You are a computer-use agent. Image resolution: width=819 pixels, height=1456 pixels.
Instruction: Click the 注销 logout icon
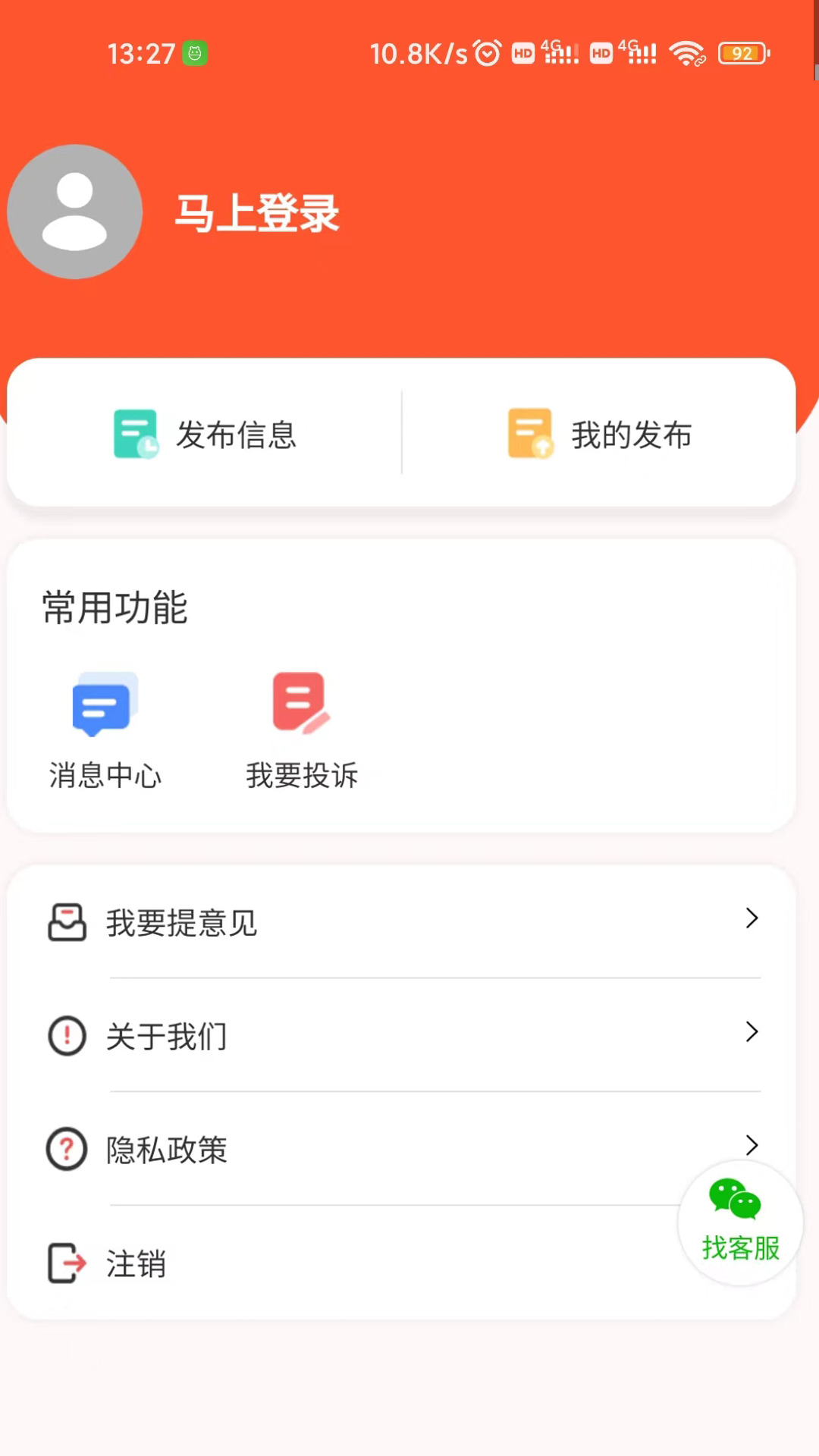click(67, 1263)
